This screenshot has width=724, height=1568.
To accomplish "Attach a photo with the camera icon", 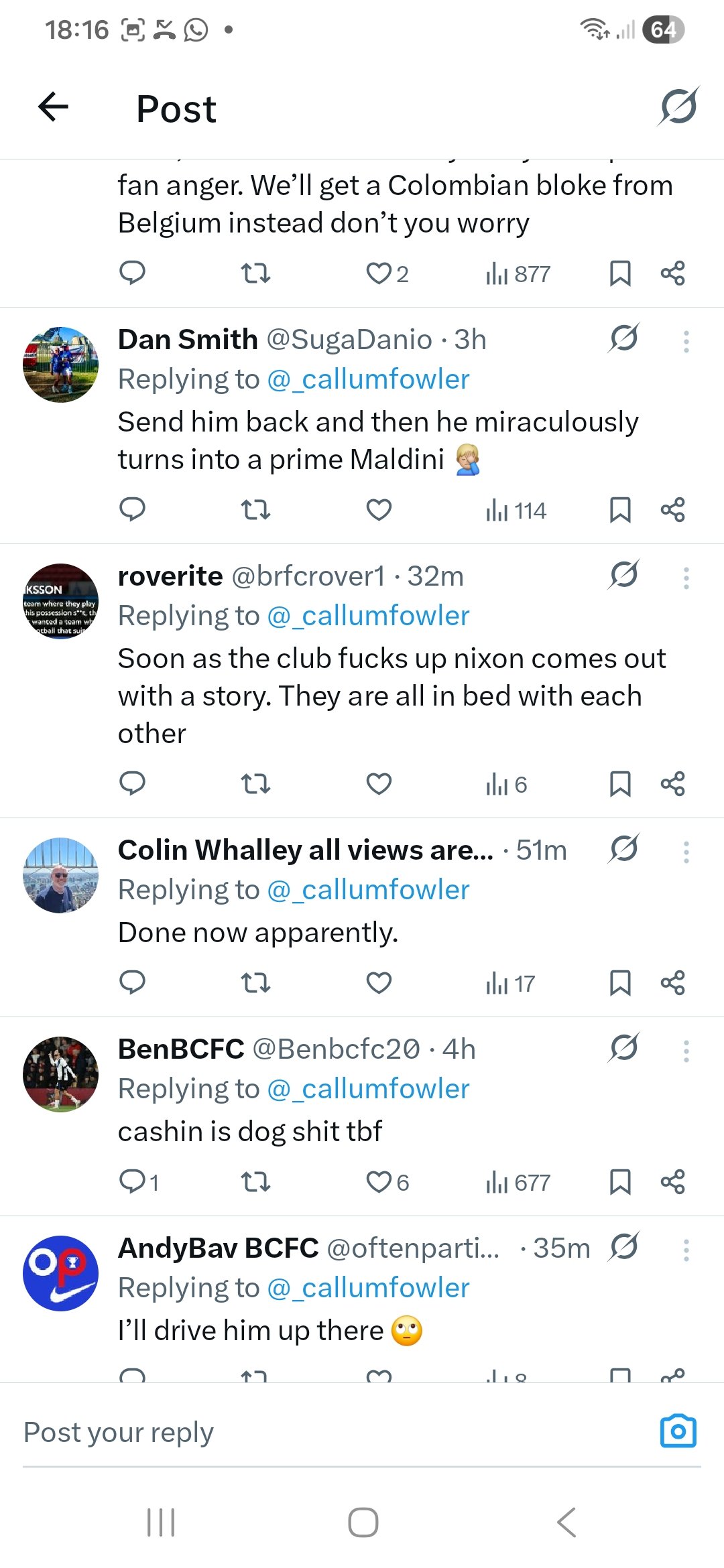I will point(678,1431).
